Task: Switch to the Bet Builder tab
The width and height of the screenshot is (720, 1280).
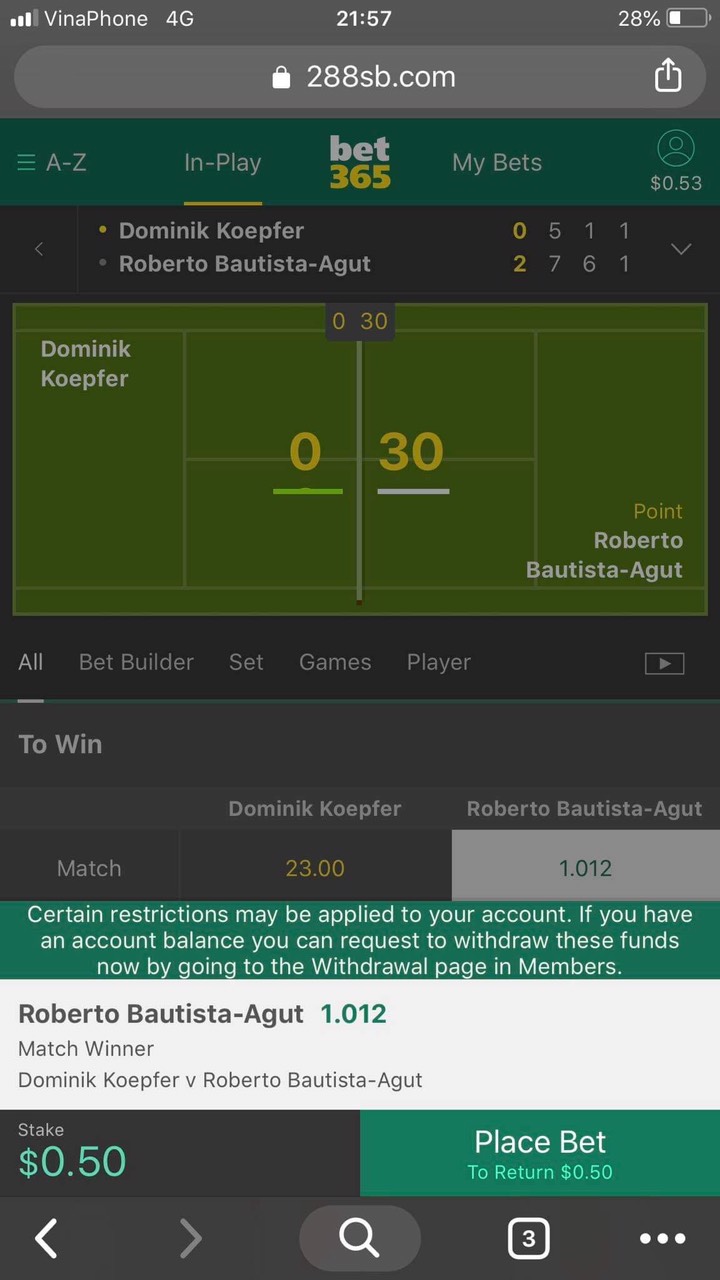Action: (136, 662)
